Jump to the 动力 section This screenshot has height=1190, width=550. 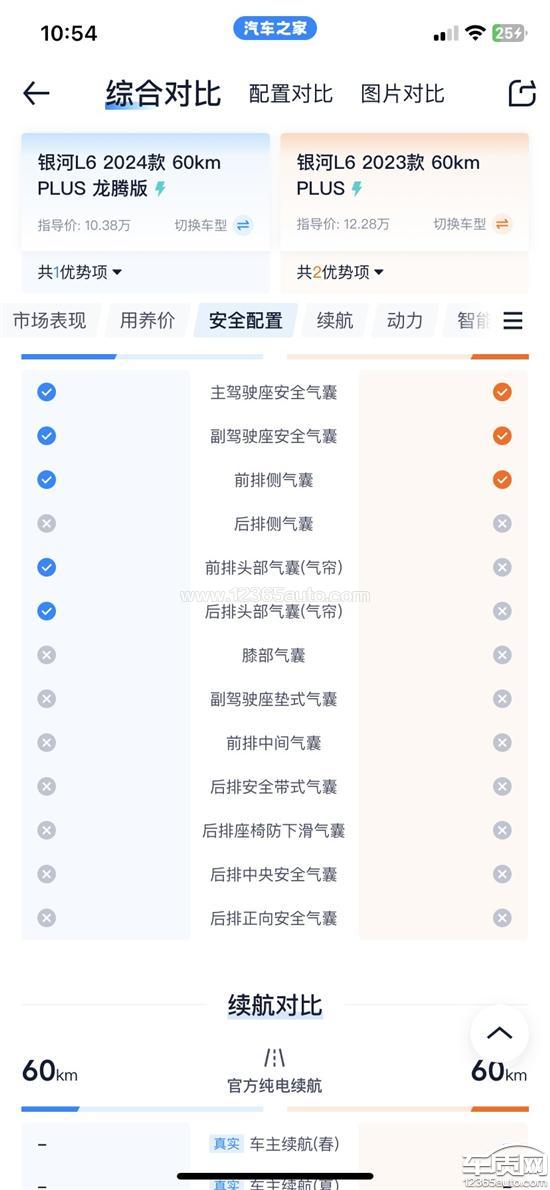pos(404,320)
